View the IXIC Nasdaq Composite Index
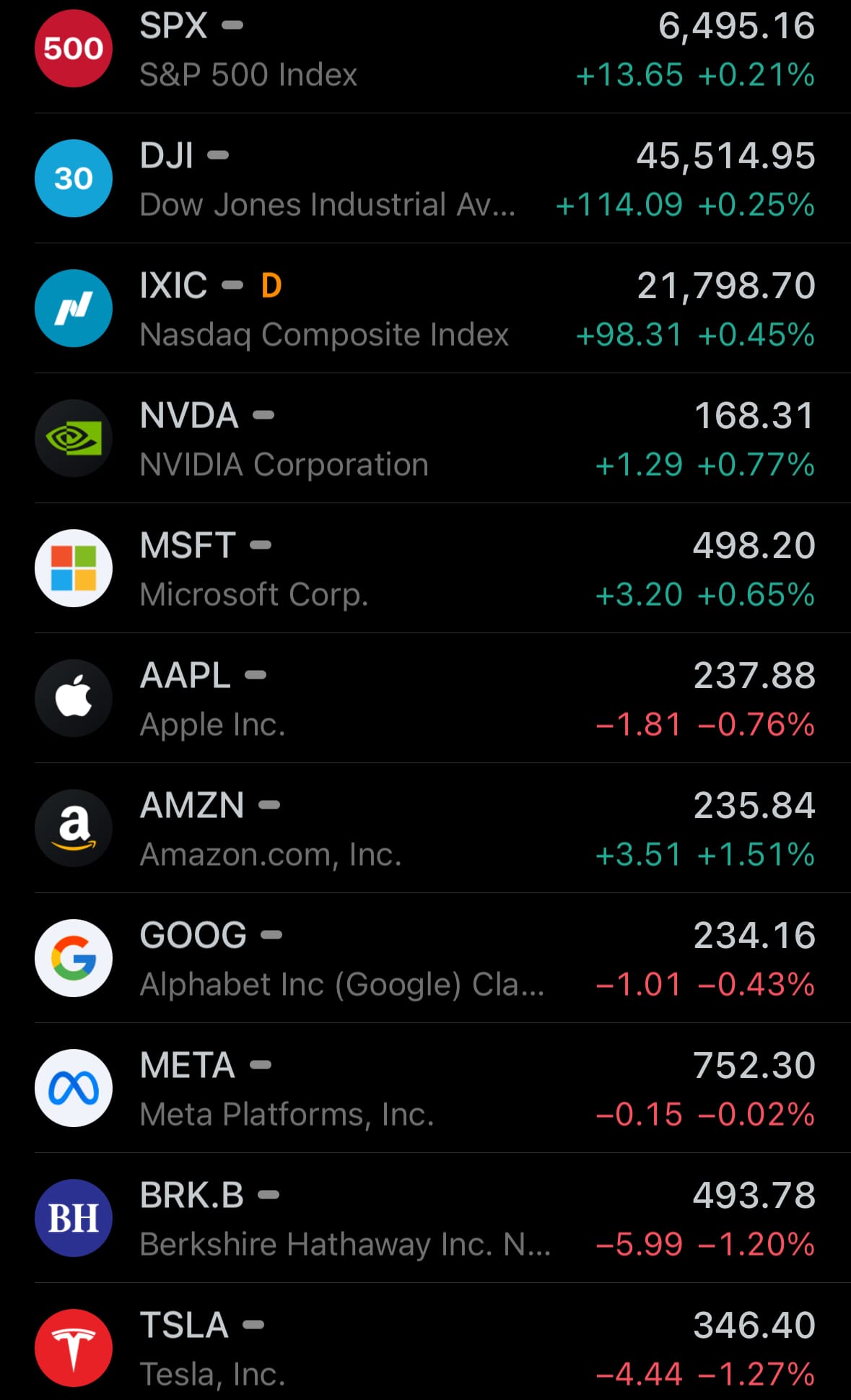Image resolution: width=851 pixels, height=1400 pixels. (426, 309)
